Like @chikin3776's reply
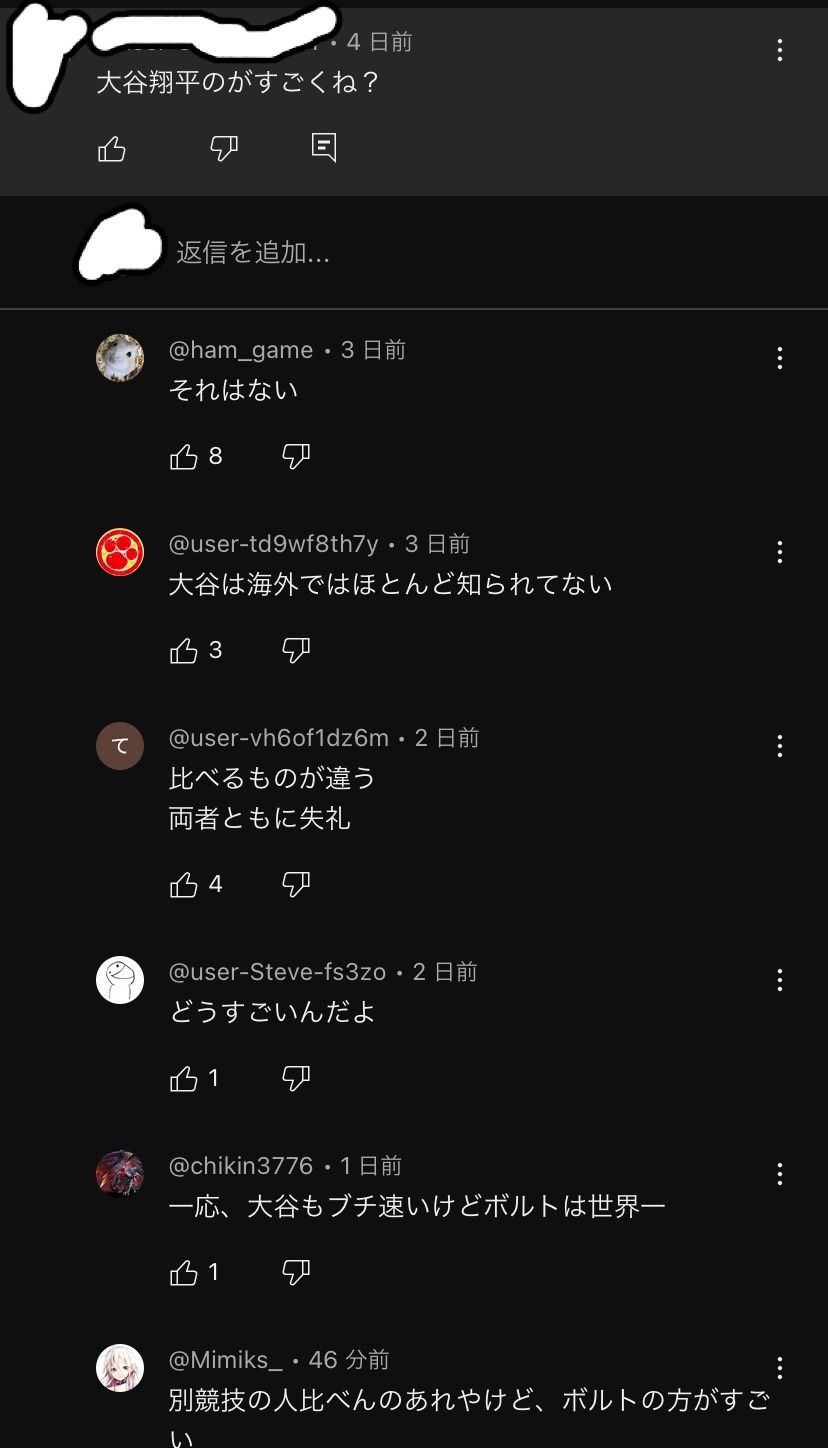 click(x=184, y=1272)
